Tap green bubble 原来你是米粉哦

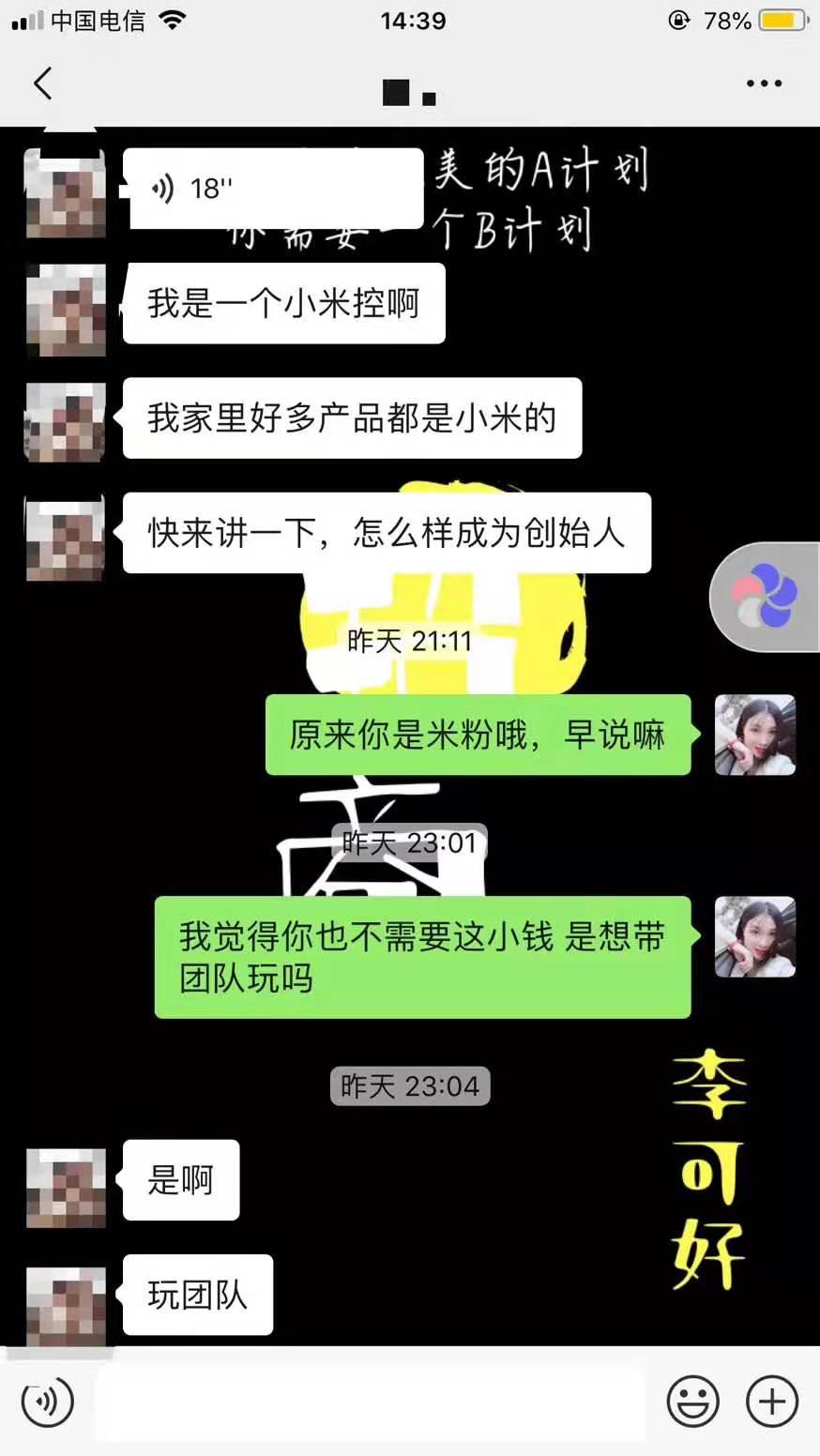click(x=478, y=736)
